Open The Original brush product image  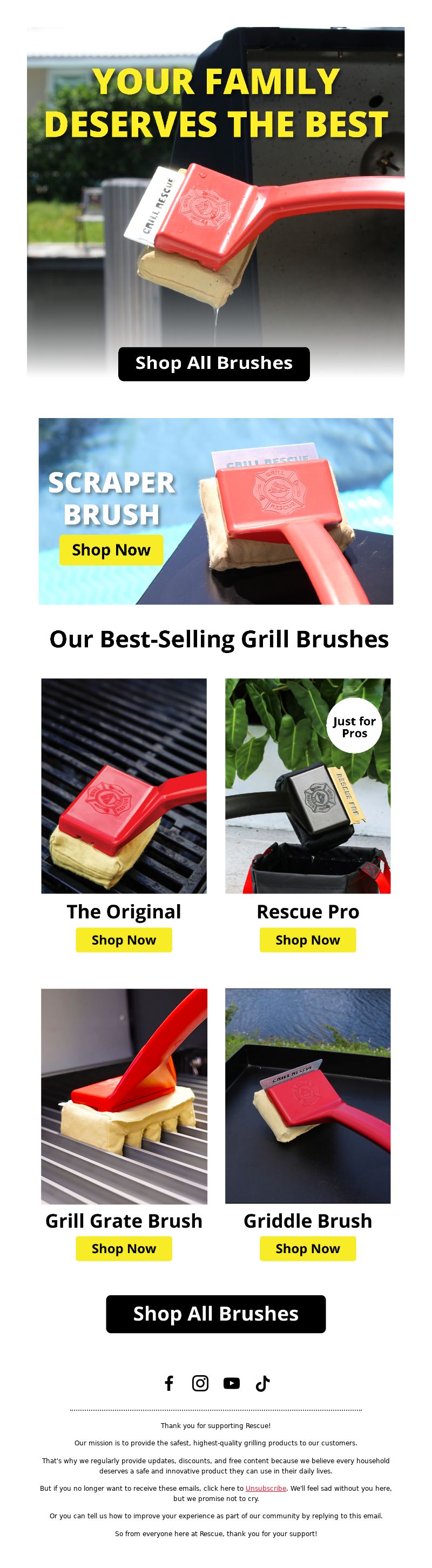[124, 785]
